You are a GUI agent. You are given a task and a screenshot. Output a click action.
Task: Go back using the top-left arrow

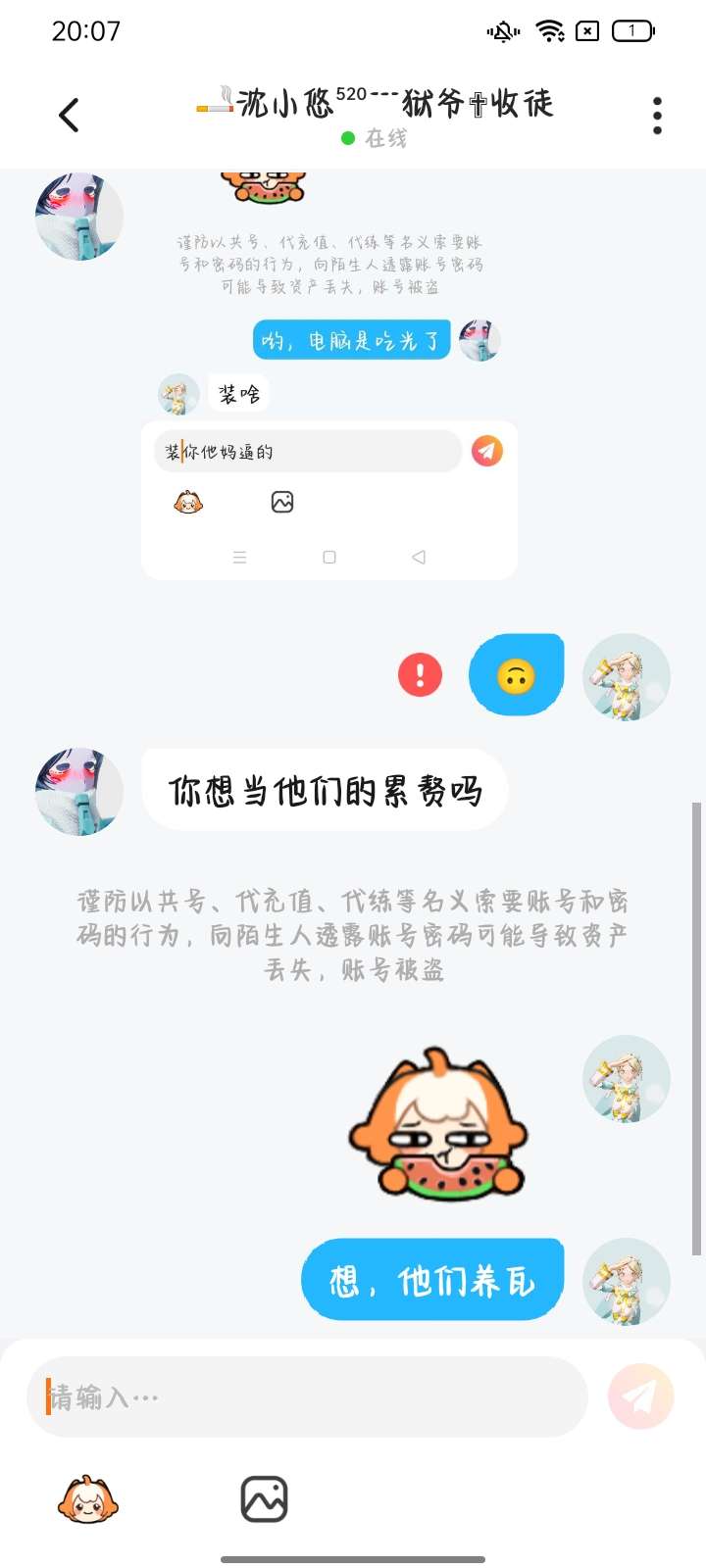point(69,116)
